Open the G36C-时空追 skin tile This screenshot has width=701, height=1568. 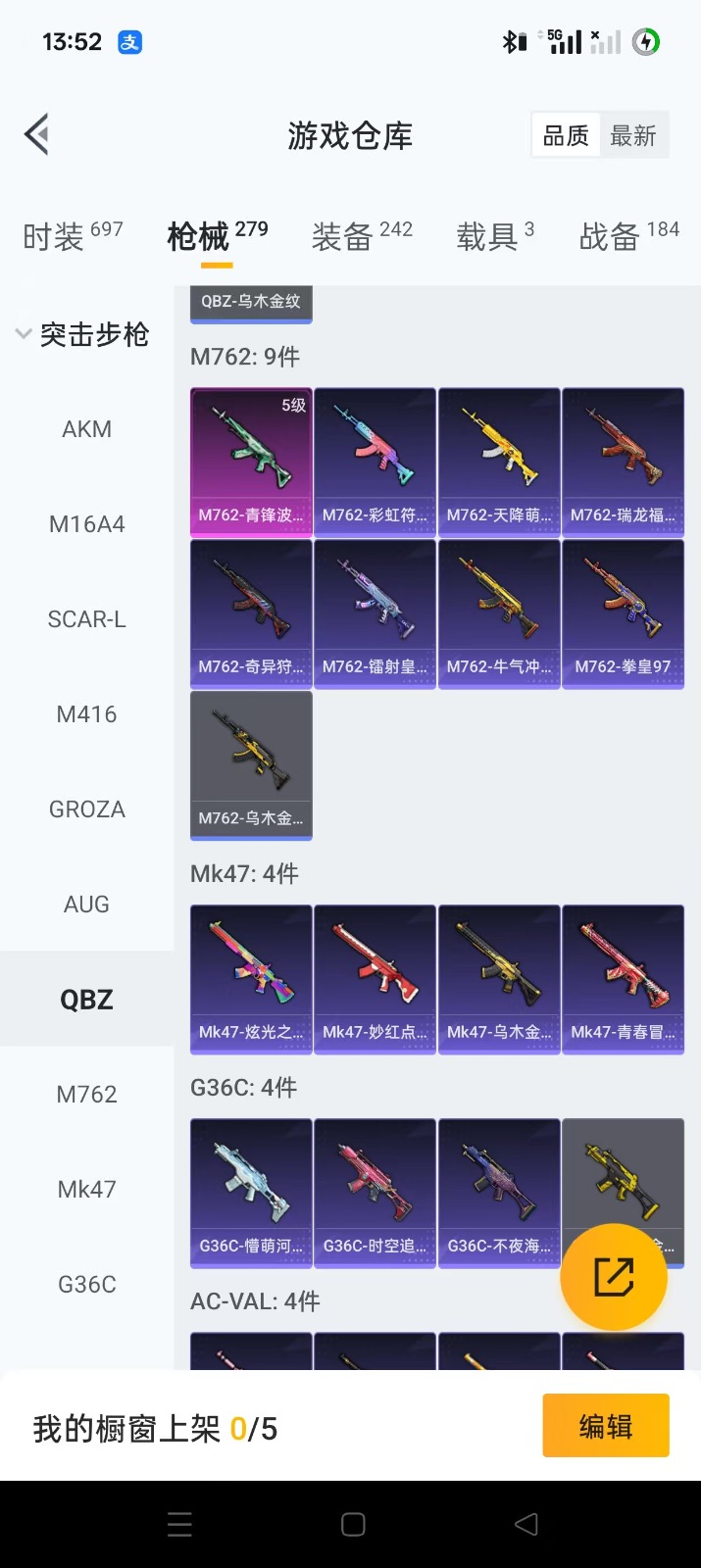point(375,1193)
